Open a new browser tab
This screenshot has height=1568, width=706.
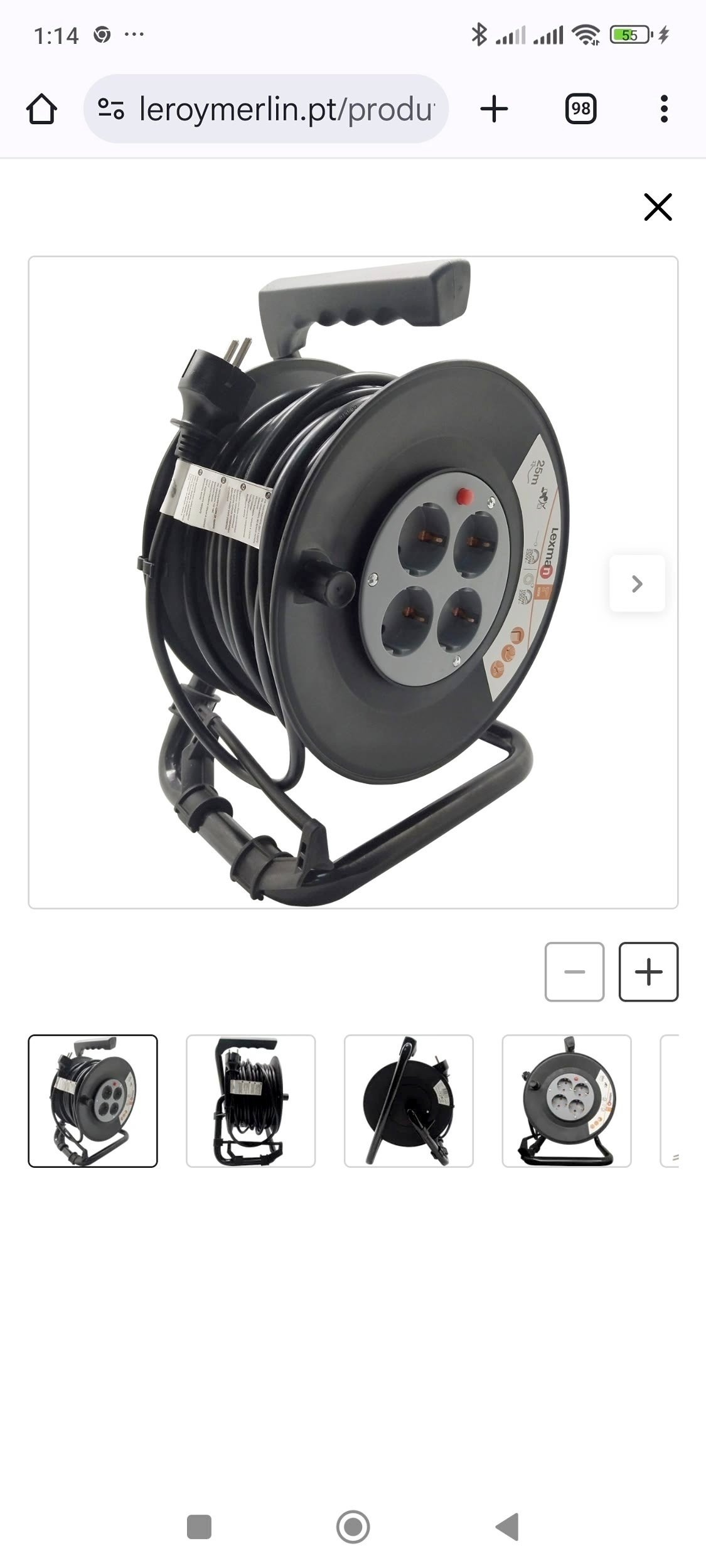click(x=494, y=109)
